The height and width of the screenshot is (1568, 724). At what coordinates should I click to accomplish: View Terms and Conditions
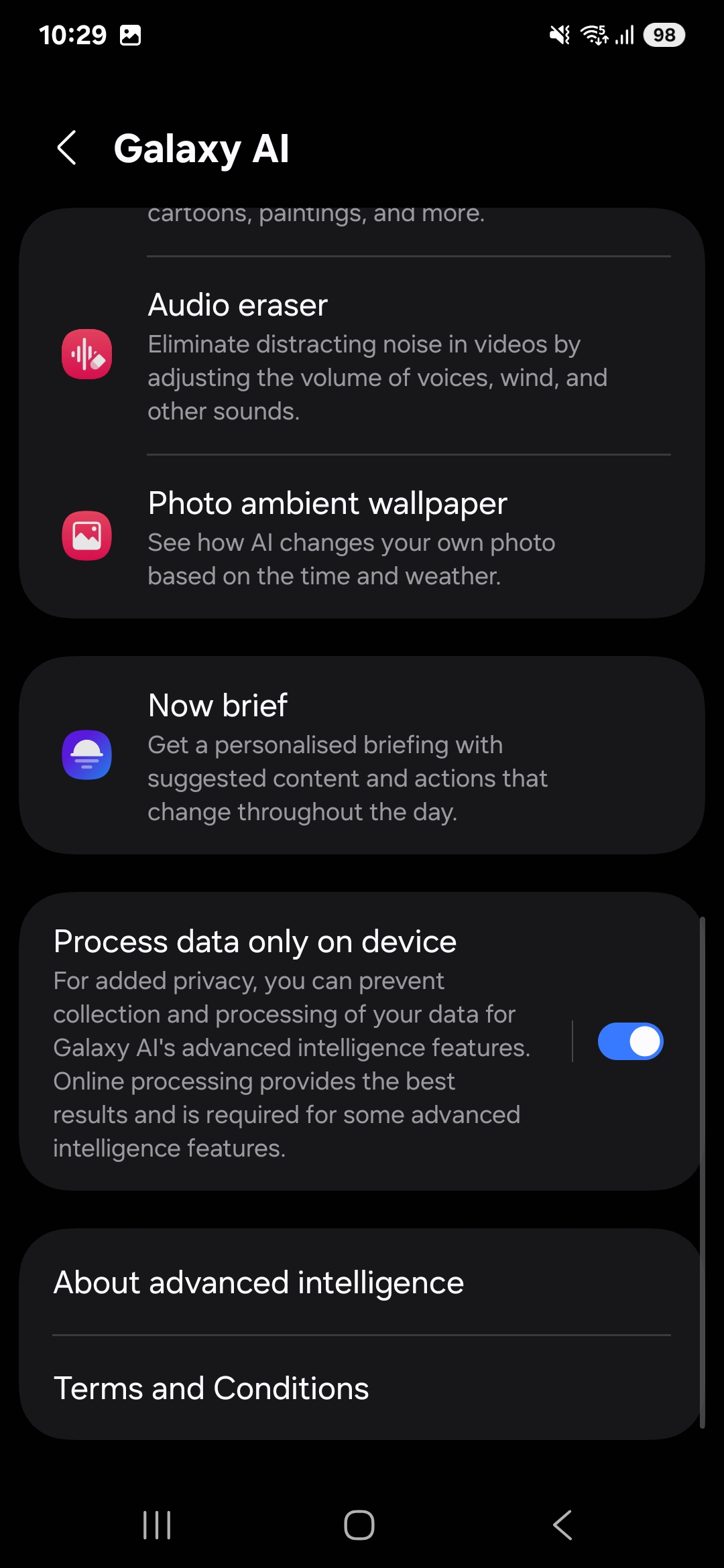[362, 1388]
